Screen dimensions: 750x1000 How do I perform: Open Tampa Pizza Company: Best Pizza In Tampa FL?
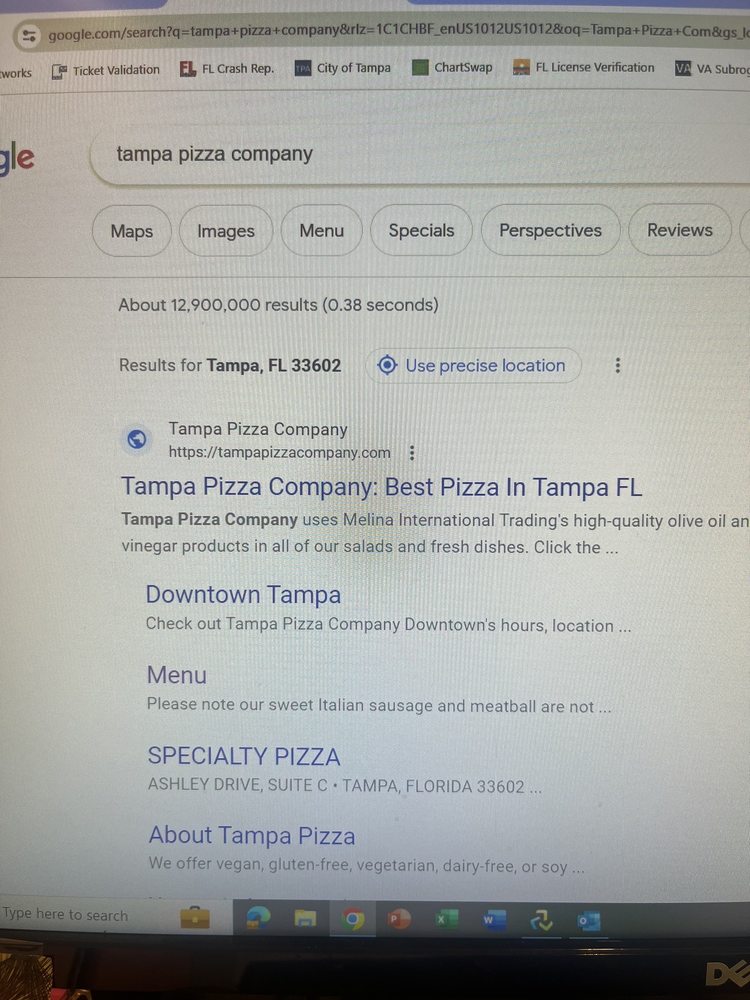381,488
